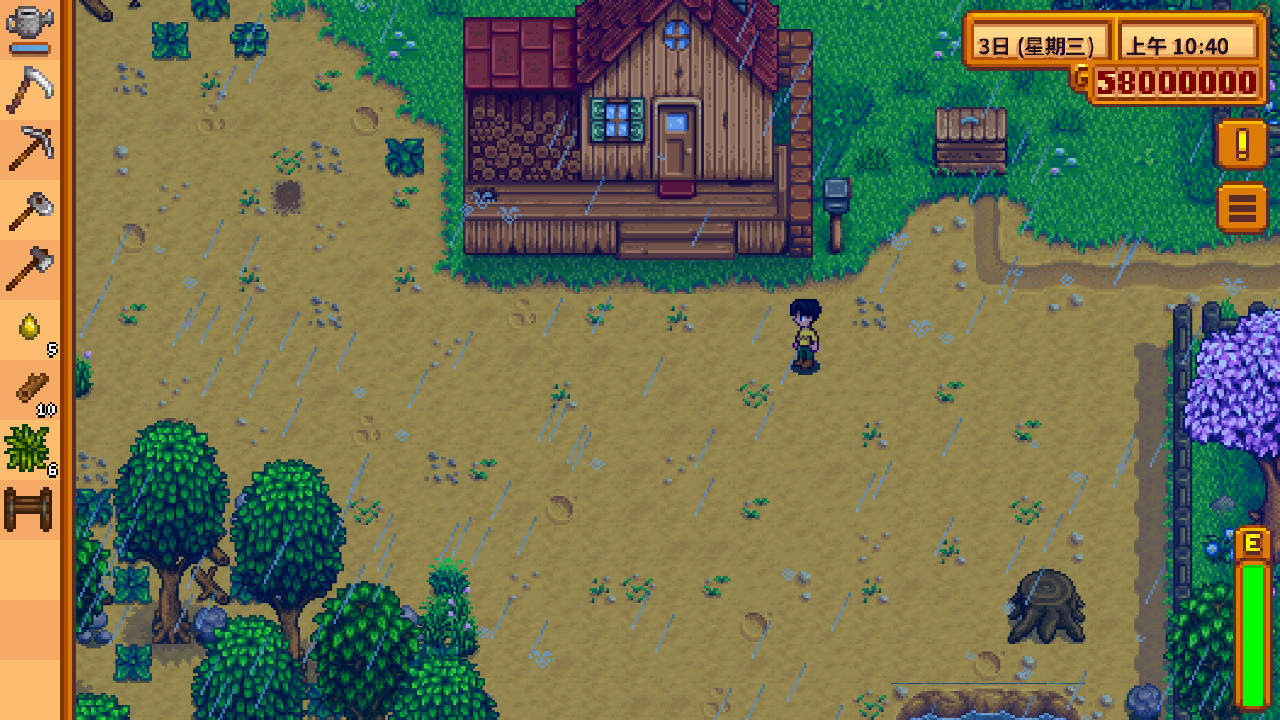Select the watering can in the toolbar

click(x=29, y=29)
